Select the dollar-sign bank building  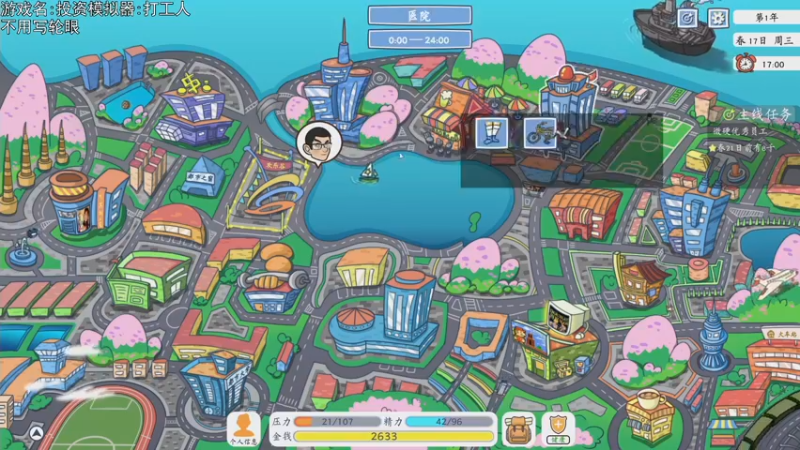click(x=193, y=105)
